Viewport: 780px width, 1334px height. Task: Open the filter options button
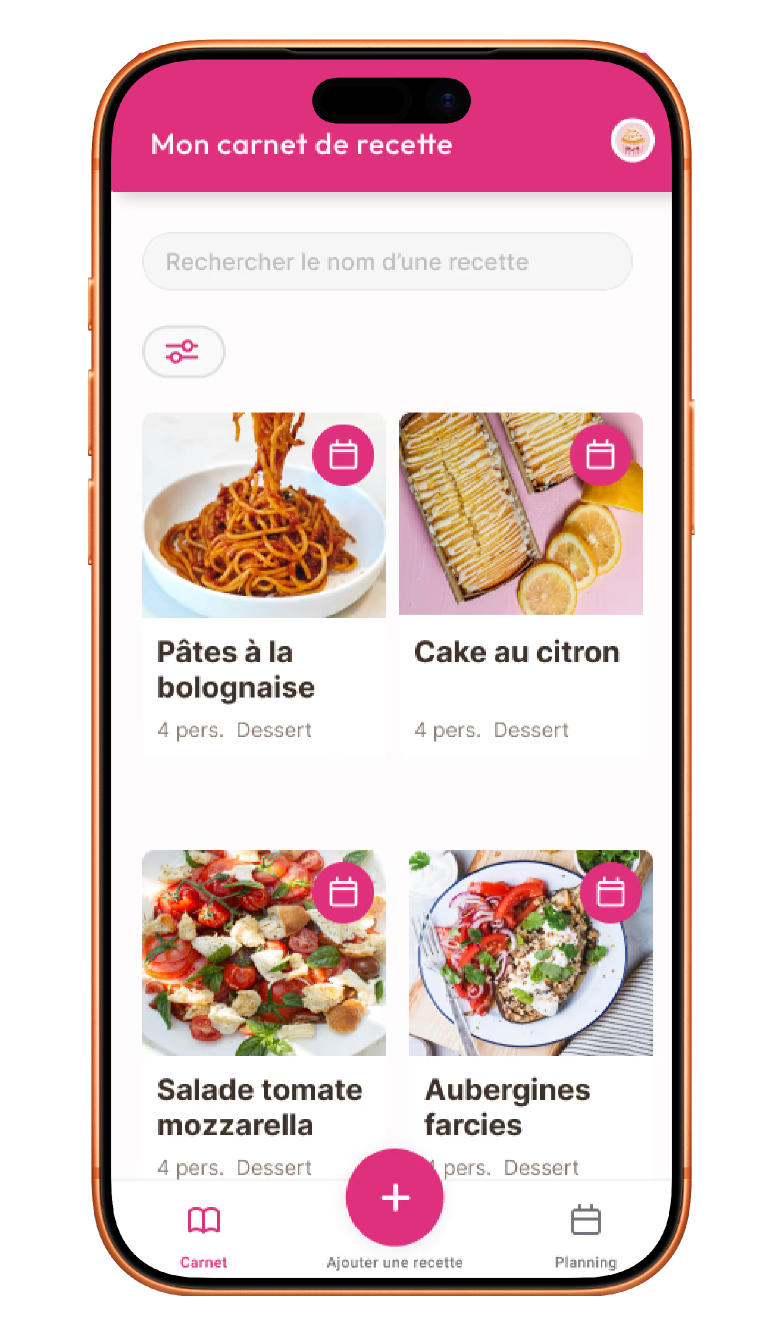pos(183,352)
